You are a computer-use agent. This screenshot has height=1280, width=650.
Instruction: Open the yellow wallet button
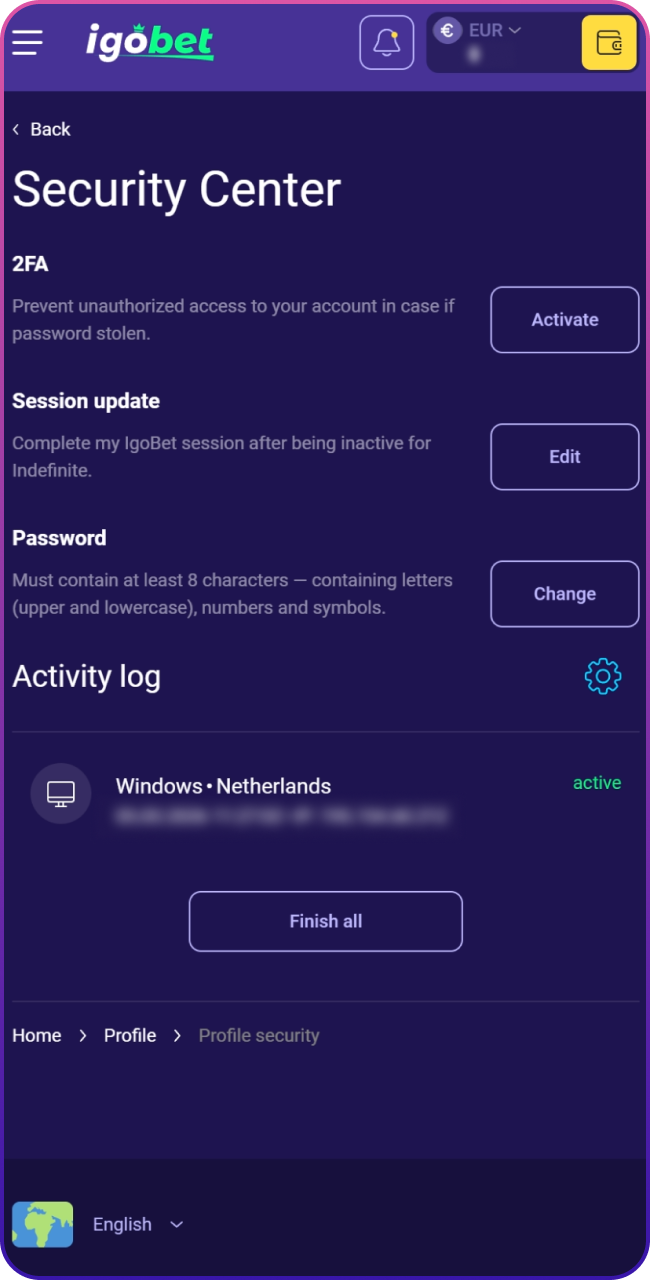click(x=609, y=43)
